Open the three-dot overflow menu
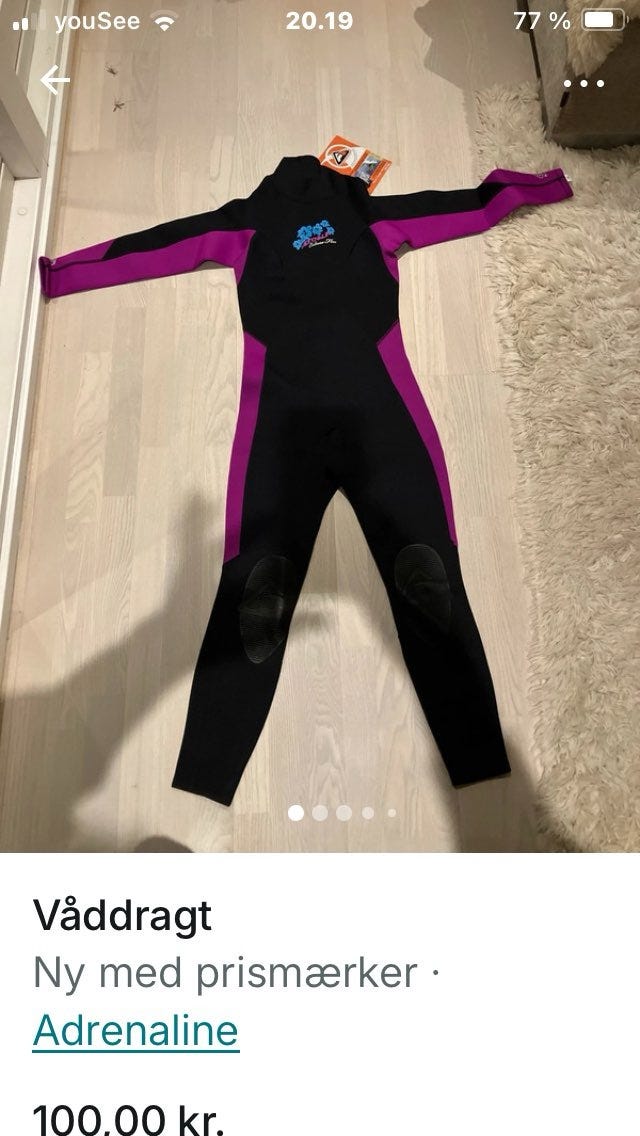The width and height of the screenshot is (640, 1136). click(x=584, y=82)
